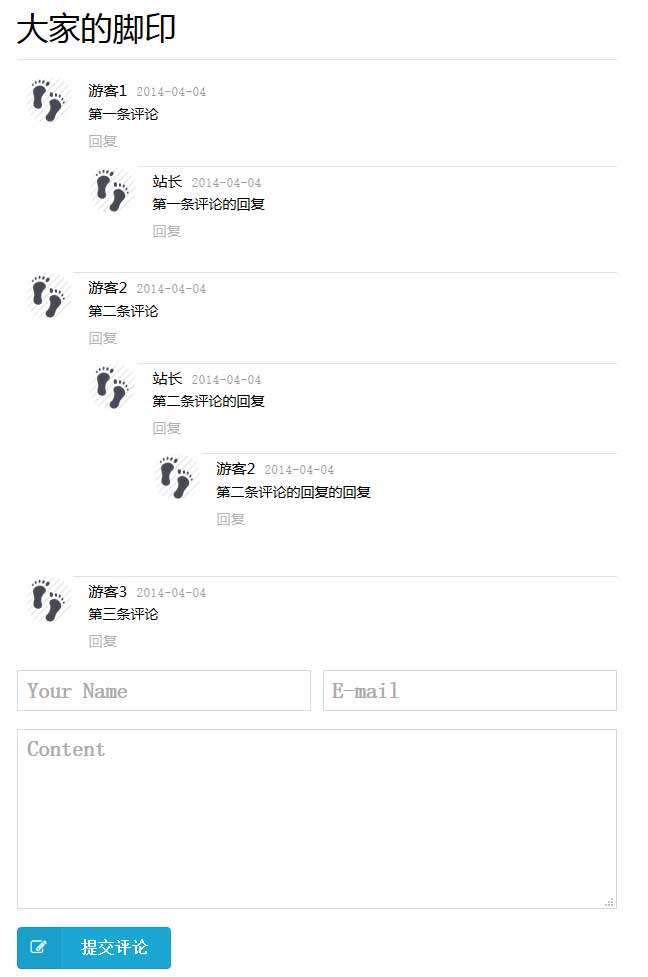
Task: Focus the Your Name field
Action: click(x=164, y=691)
